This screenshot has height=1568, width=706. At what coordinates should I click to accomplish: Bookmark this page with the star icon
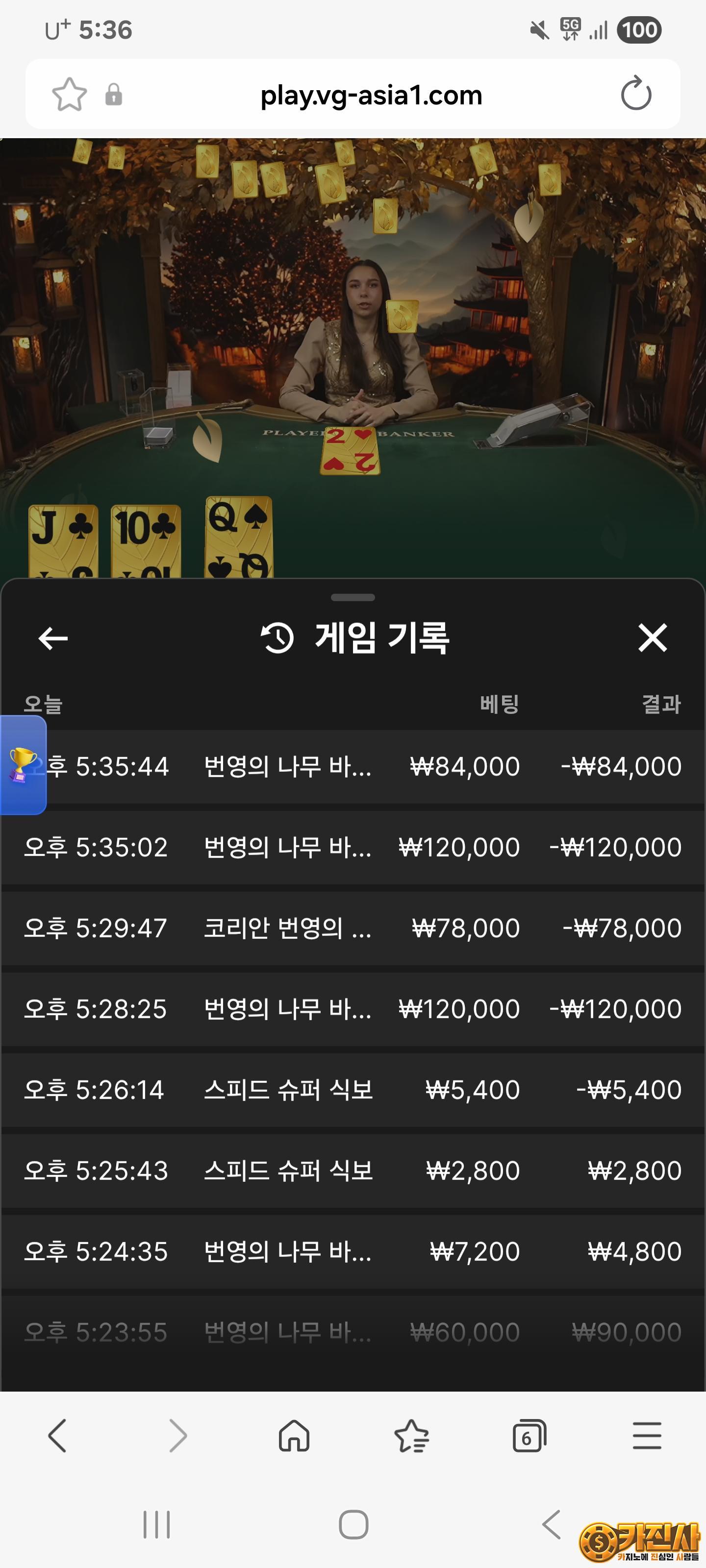tap(70, 95)
